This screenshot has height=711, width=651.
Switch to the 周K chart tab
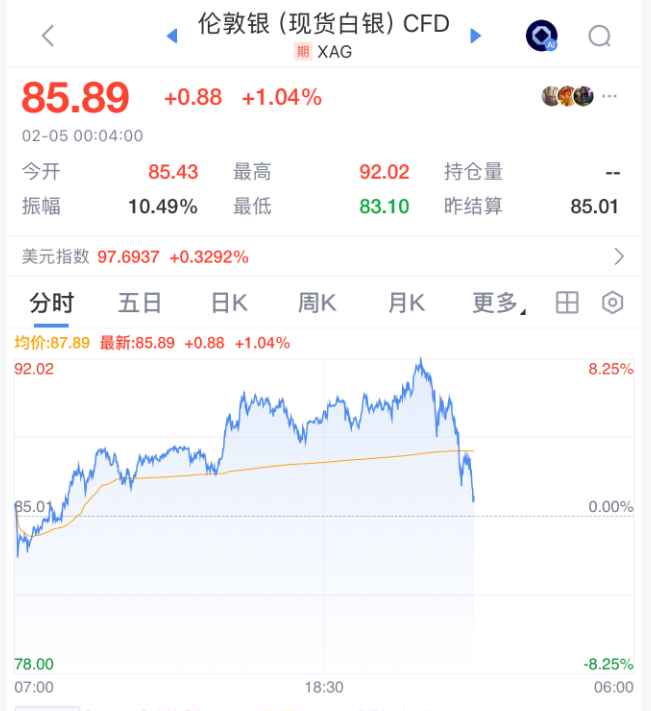coord(317,303)
